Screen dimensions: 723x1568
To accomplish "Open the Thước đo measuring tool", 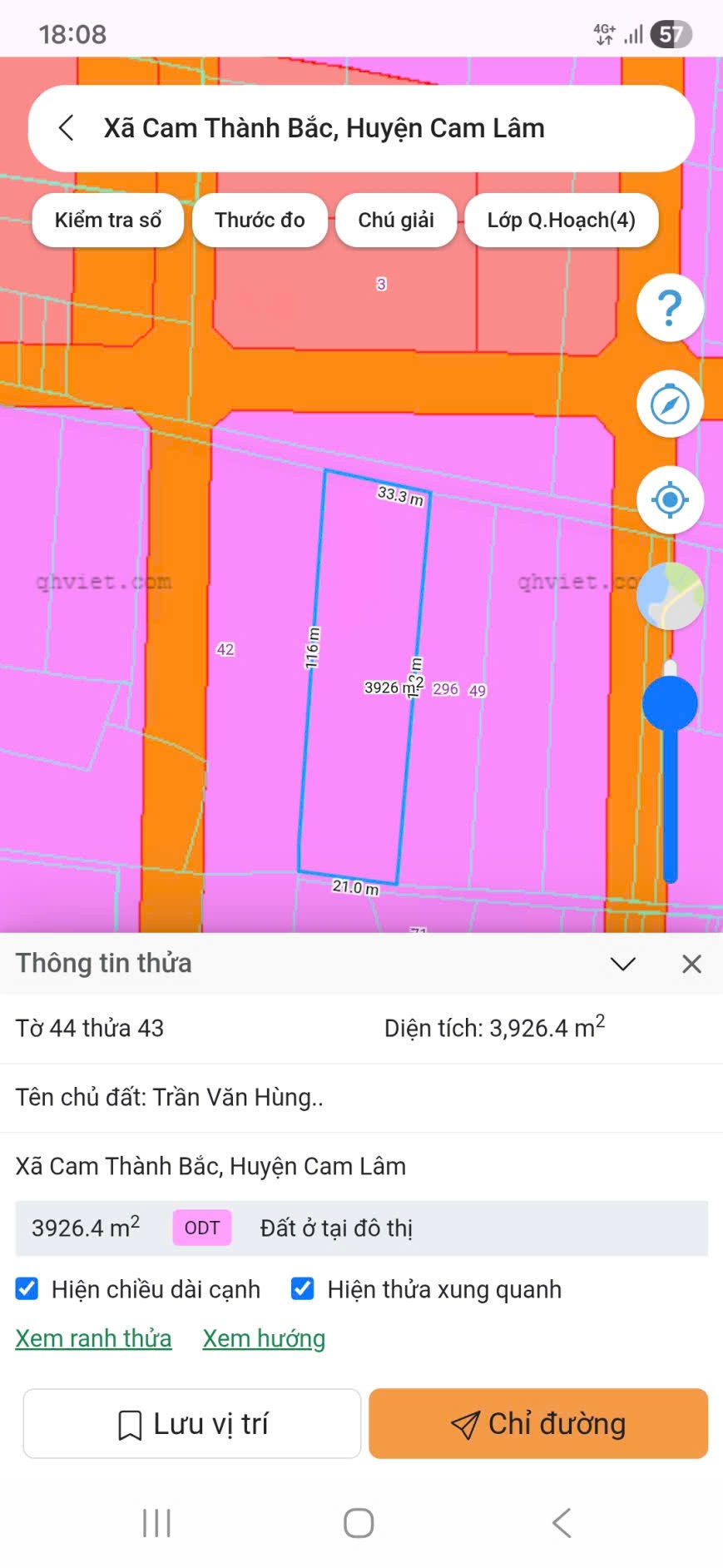I will 260,221.
